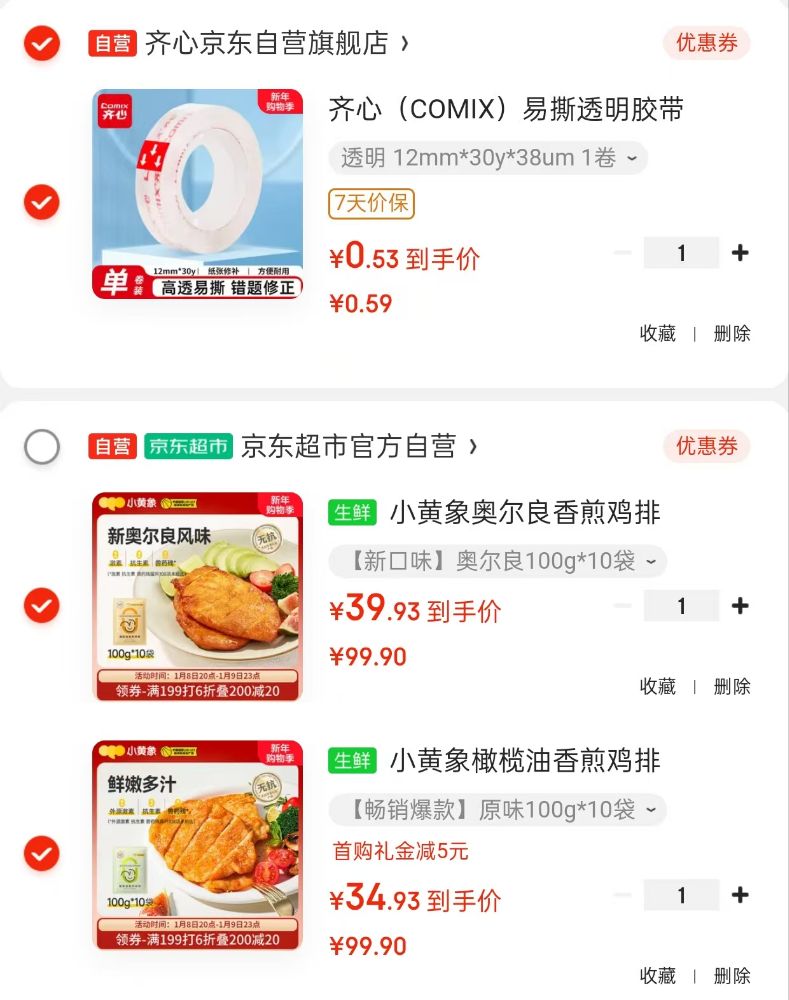The image size is (789, 1000).
Task: Add 小黄象橄榄油香煎鸡排 to 收藏
Action: (x=657, y=976)
